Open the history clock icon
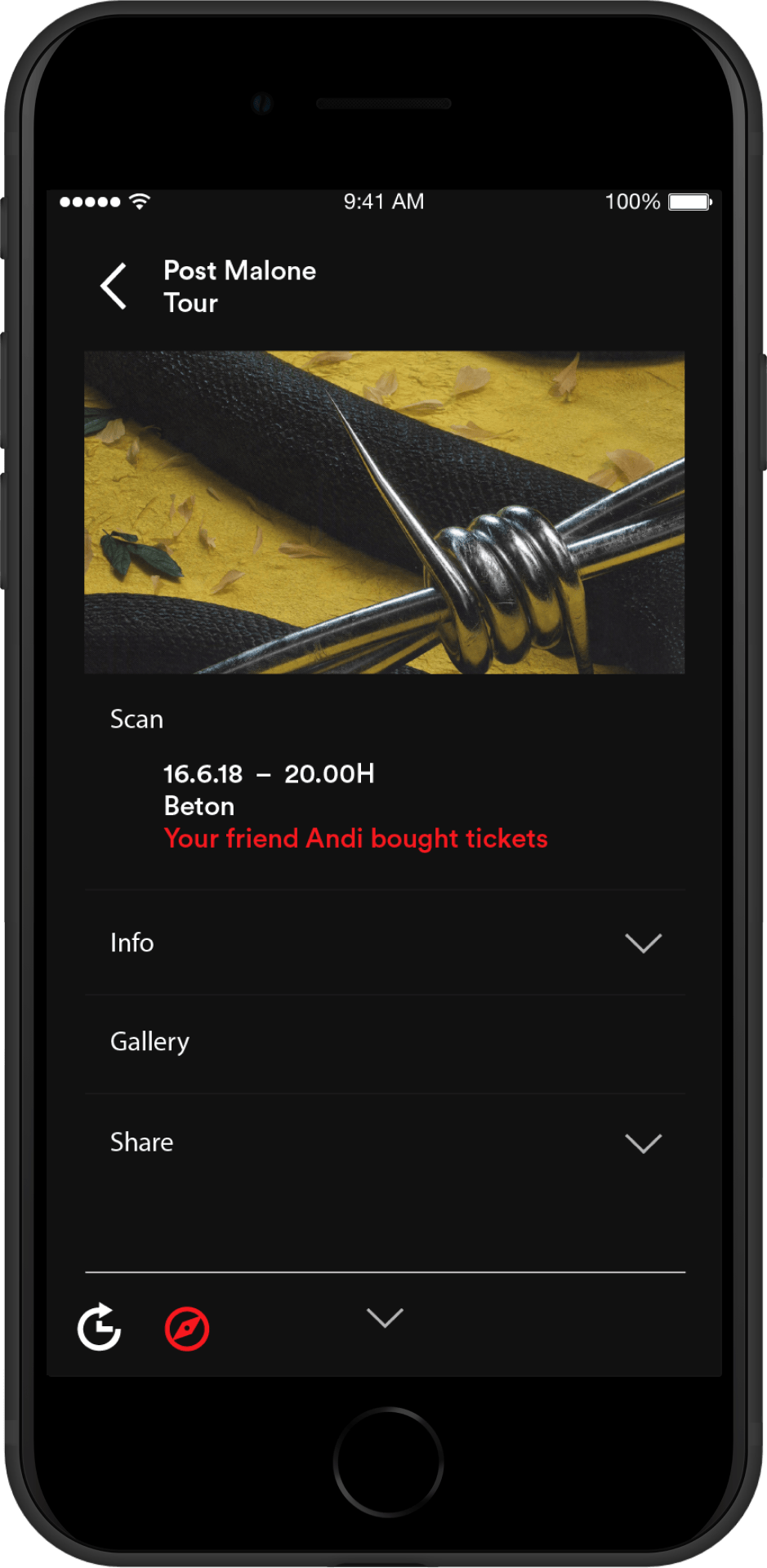Viewport: 767px width, 1568px height. coord(100,1327)
